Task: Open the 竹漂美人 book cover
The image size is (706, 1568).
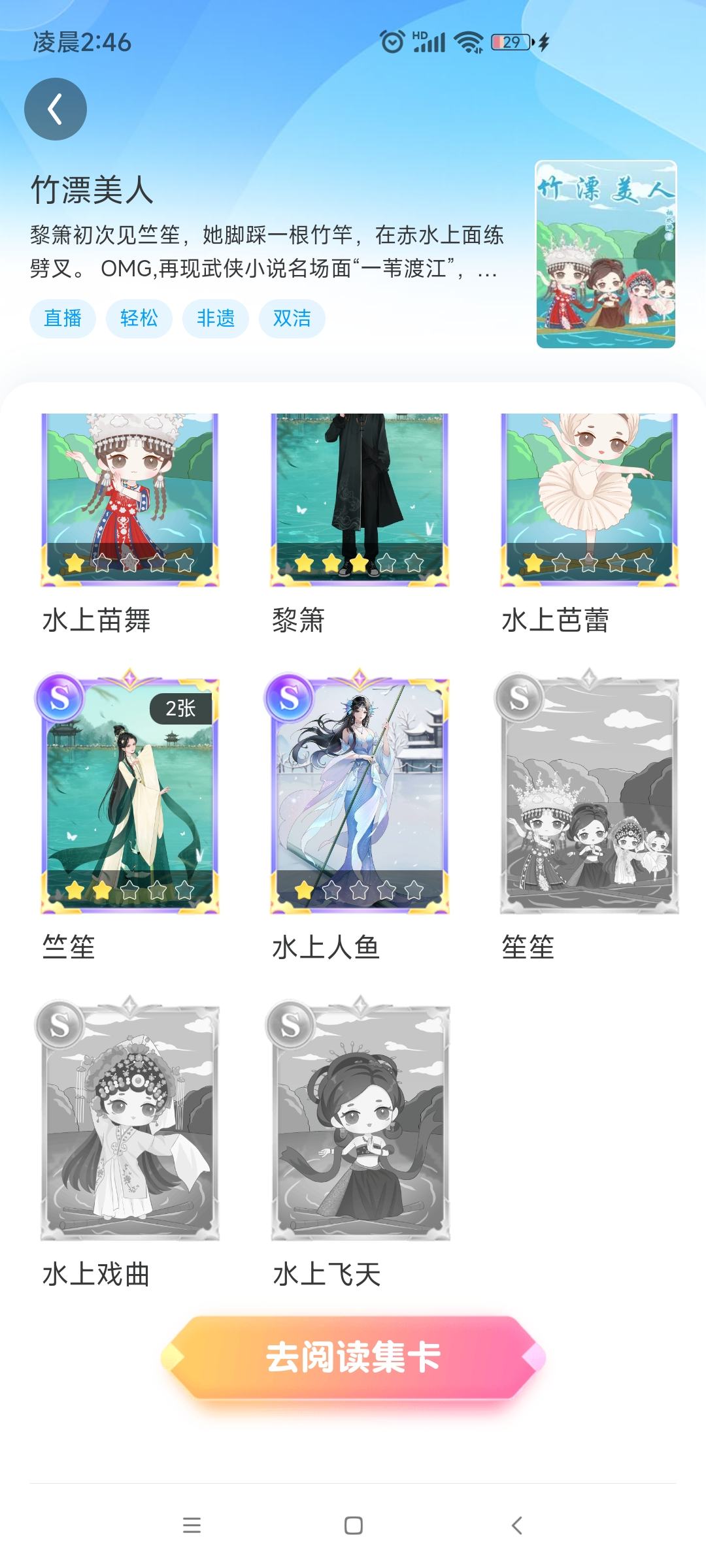Action: click(606, 254)
